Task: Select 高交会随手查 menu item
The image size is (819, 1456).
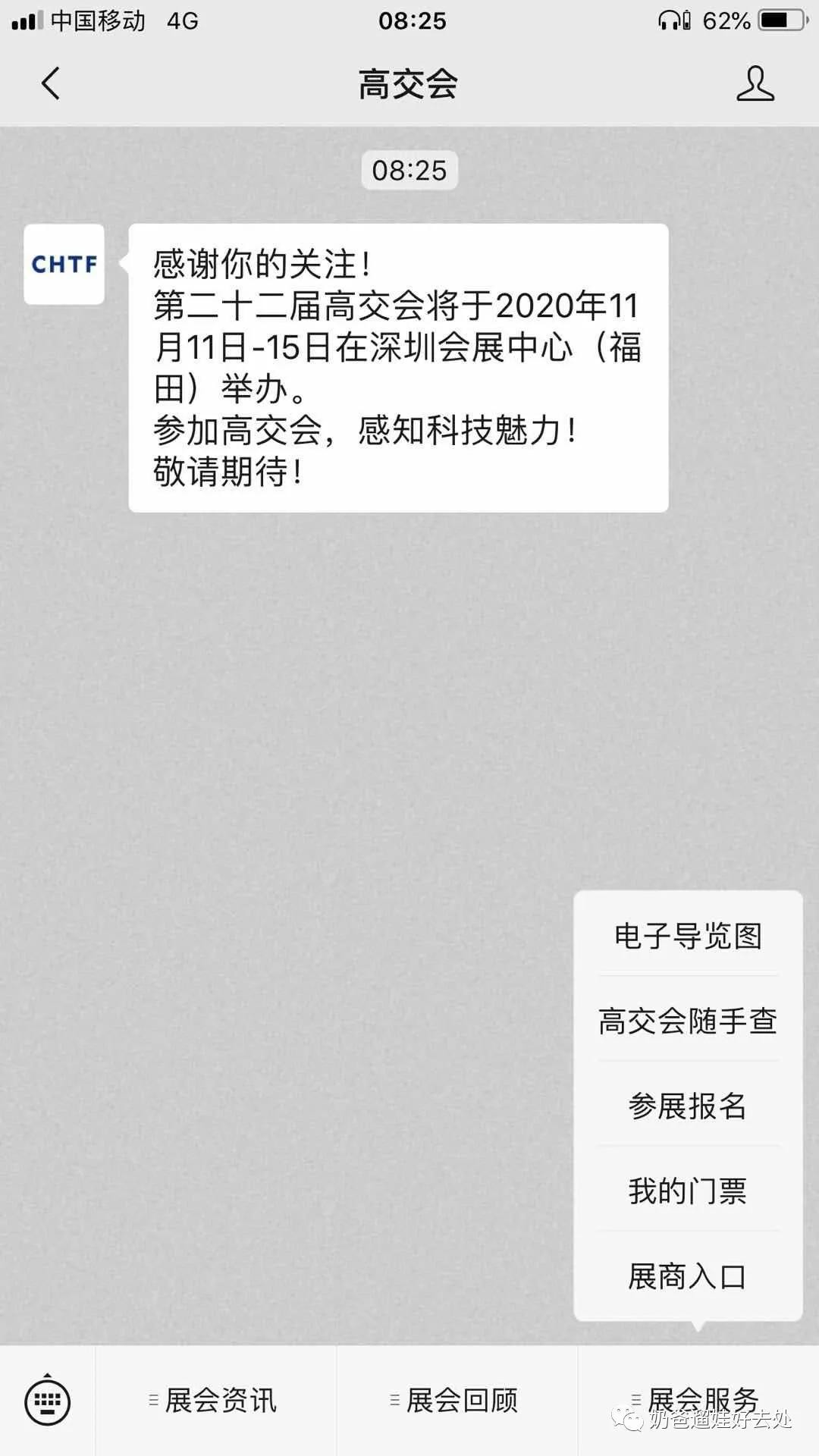Action: 688,1021
